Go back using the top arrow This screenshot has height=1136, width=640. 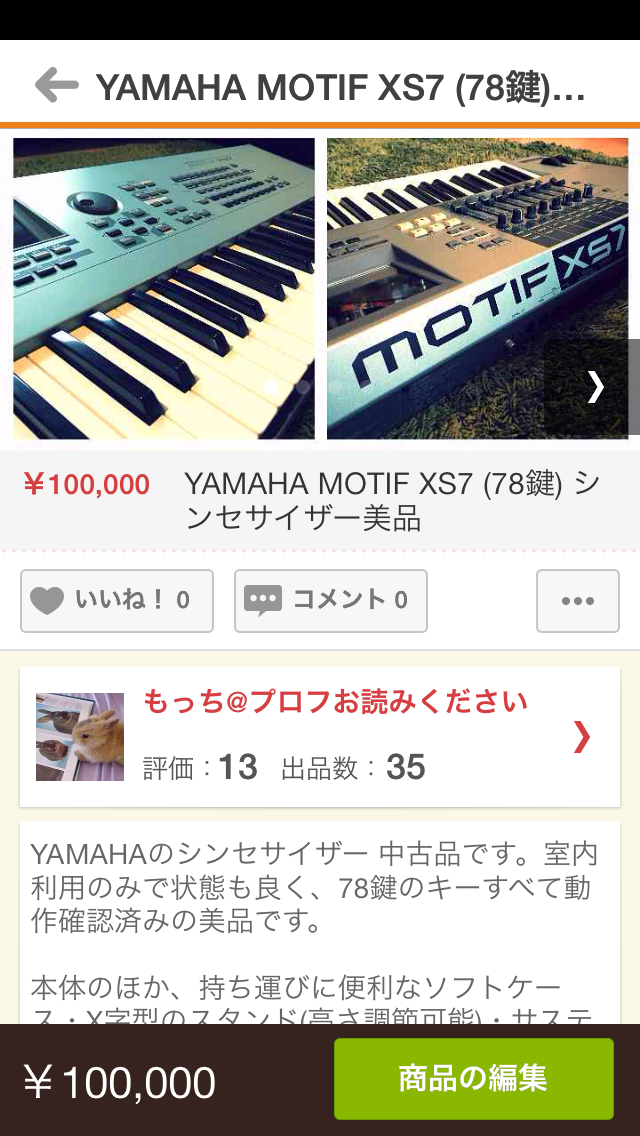click(57, 85)
